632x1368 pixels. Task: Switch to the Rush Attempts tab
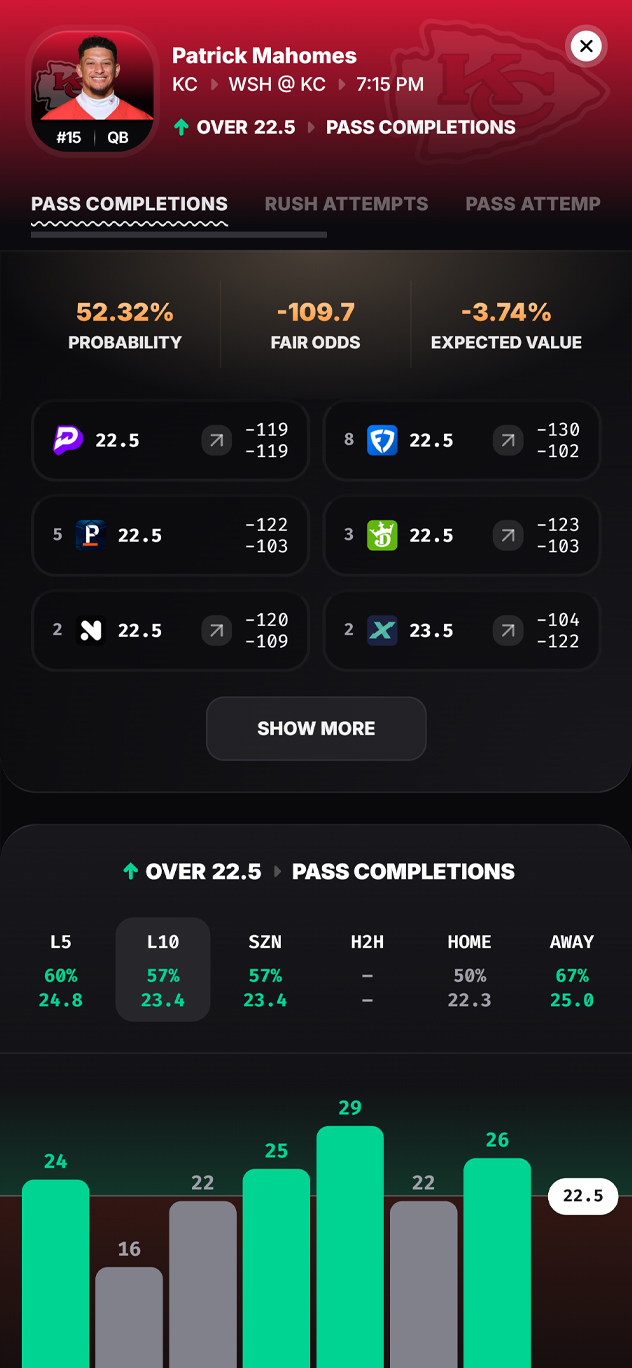click(x=346, y=204)
